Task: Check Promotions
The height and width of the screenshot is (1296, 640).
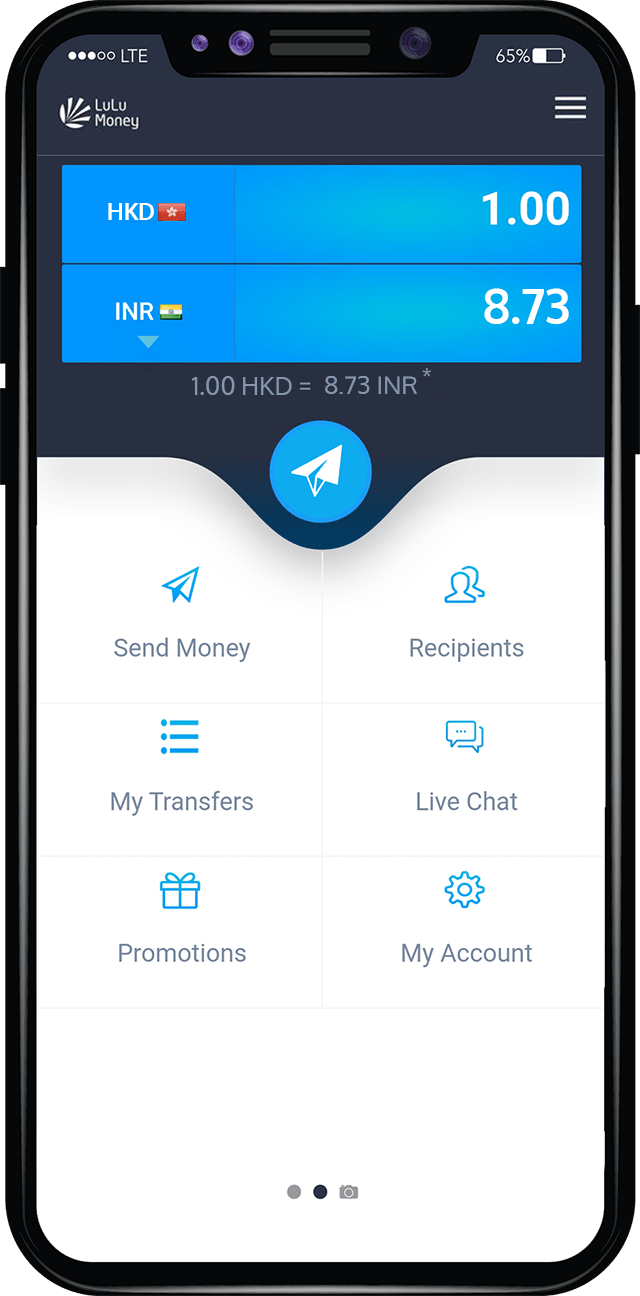Action: click(181, 920)
